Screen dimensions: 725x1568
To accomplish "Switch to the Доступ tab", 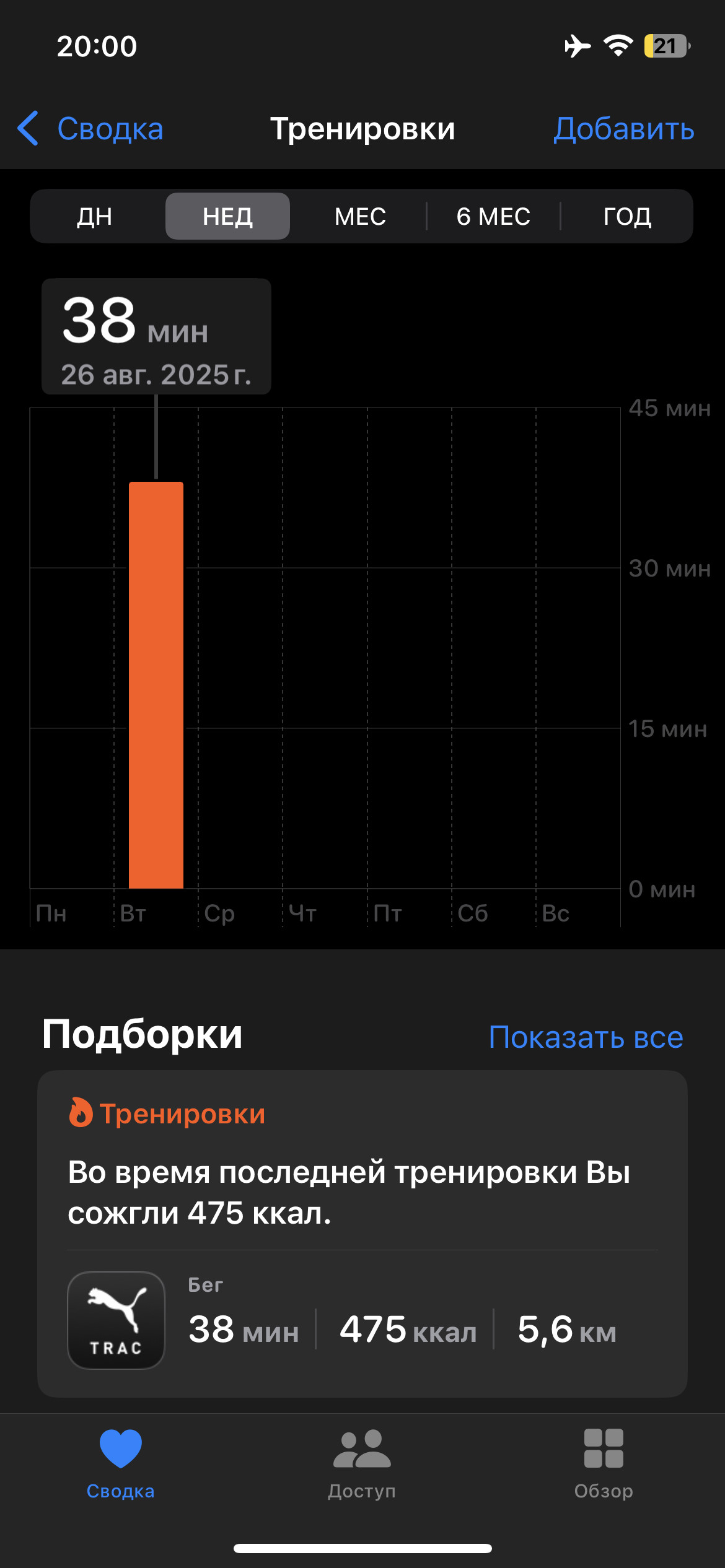I will (362, 1464).
